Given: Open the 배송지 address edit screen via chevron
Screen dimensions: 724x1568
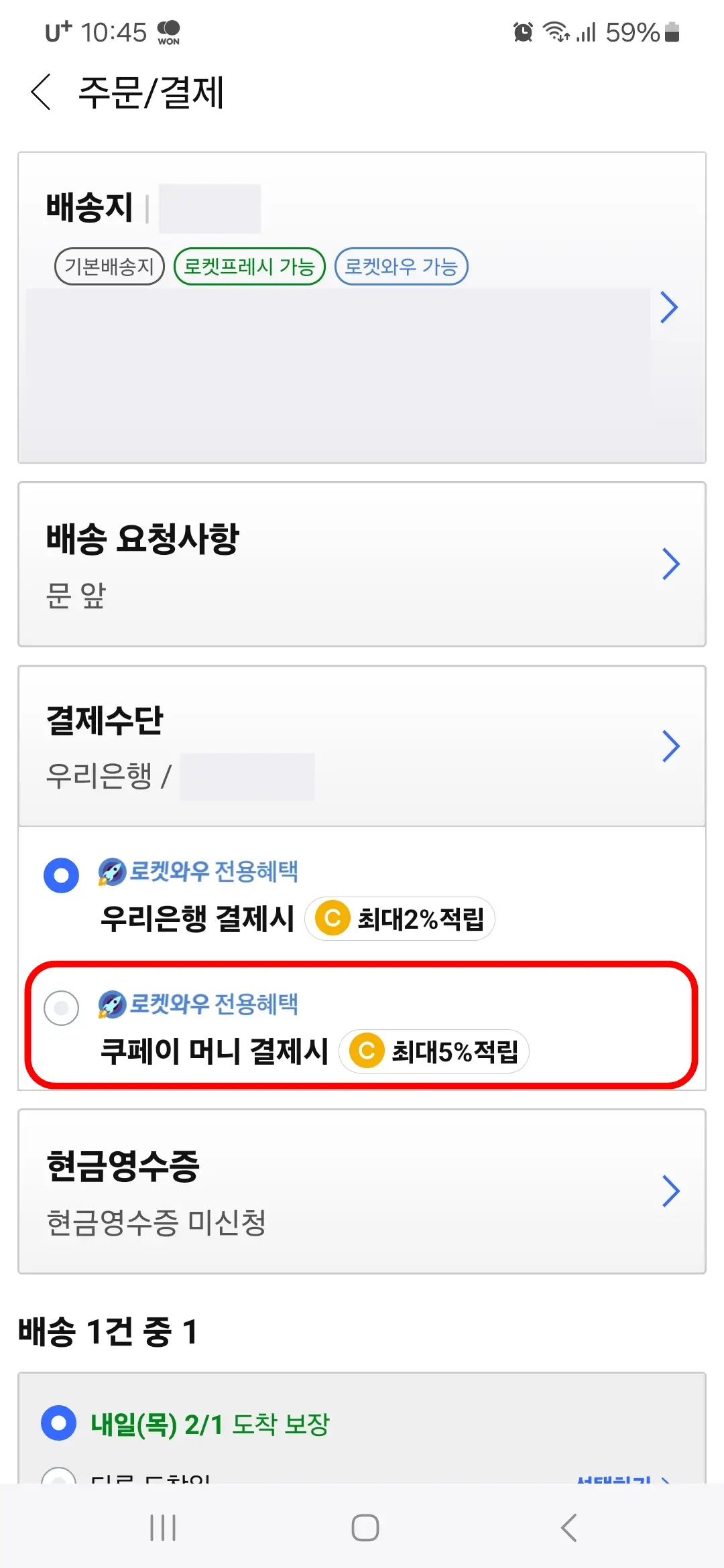Looking at the screenshot, I should (670, 308).
